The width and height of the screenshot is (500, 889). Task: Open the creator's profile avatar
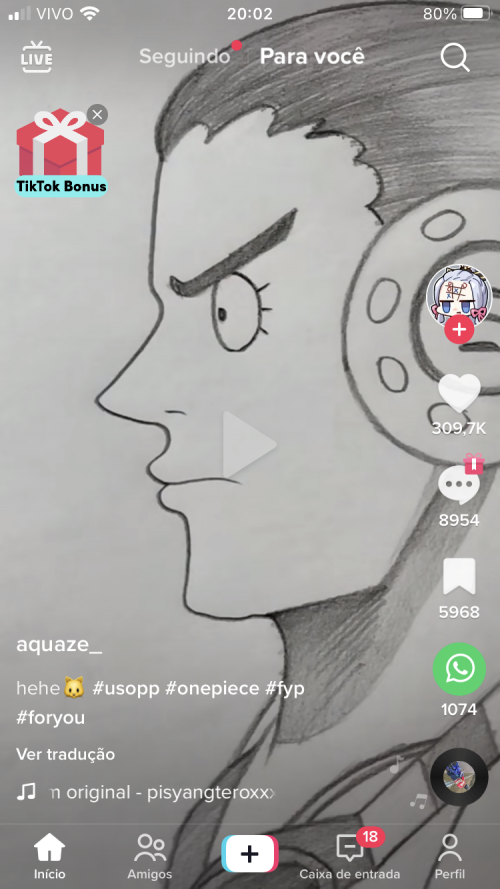(459, 296)
